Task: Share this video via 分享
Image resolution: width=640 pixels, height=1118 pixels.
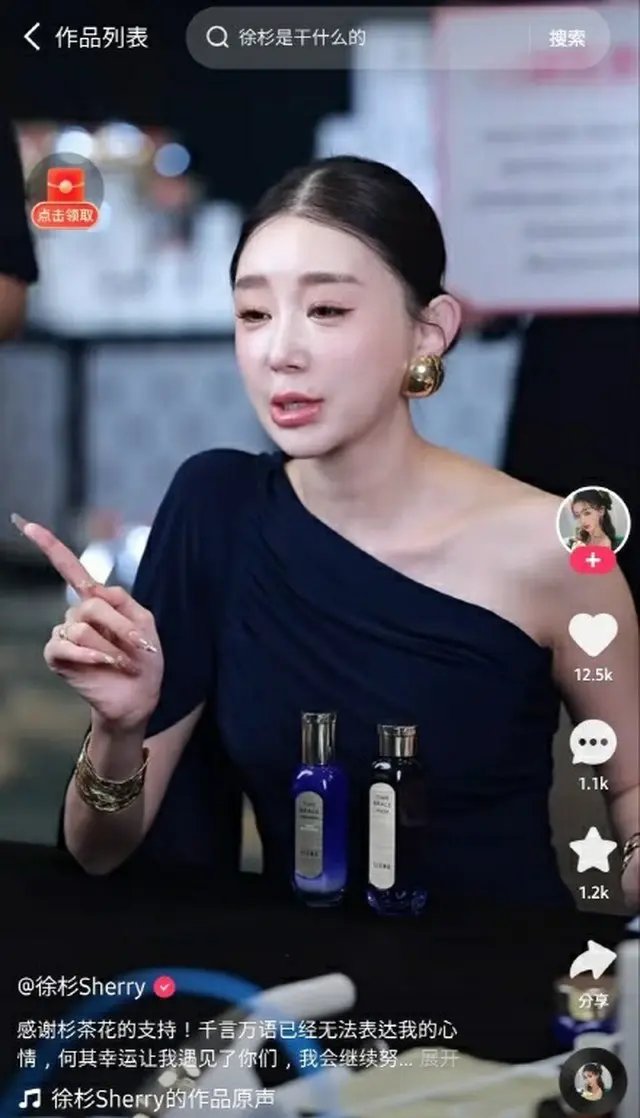Action: (x=593, y=964)
